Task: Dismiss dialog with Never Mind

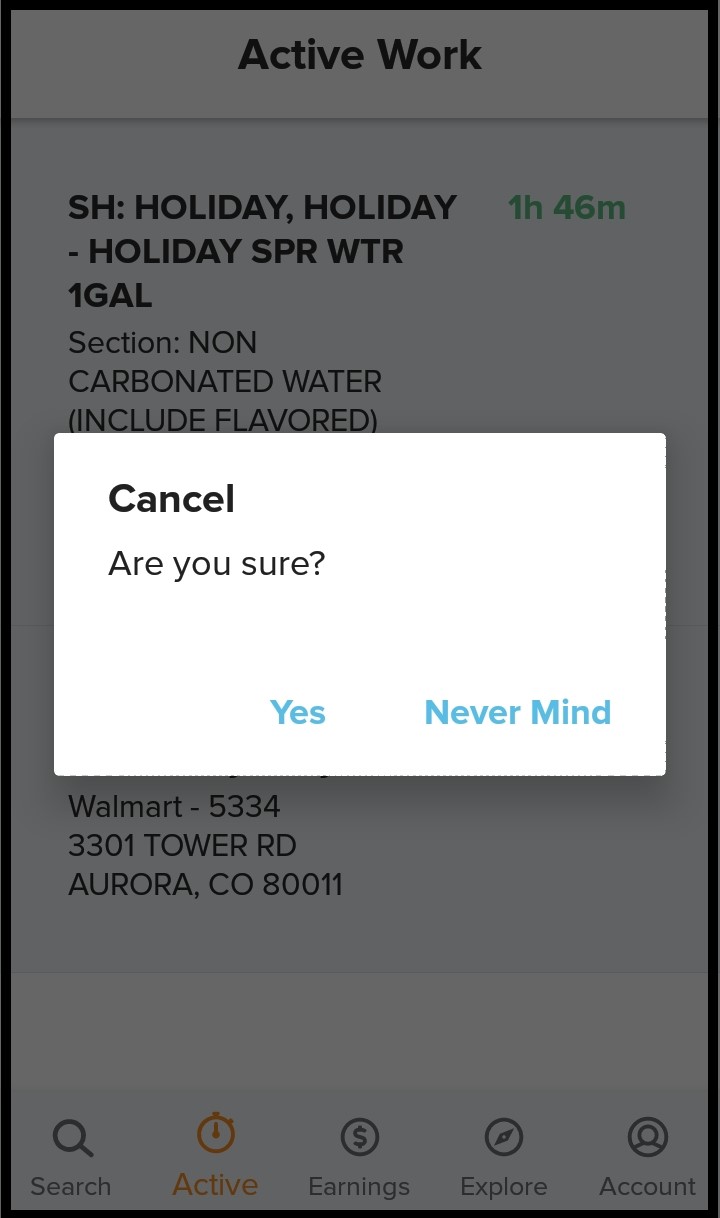Action: (x=518, y=712)
